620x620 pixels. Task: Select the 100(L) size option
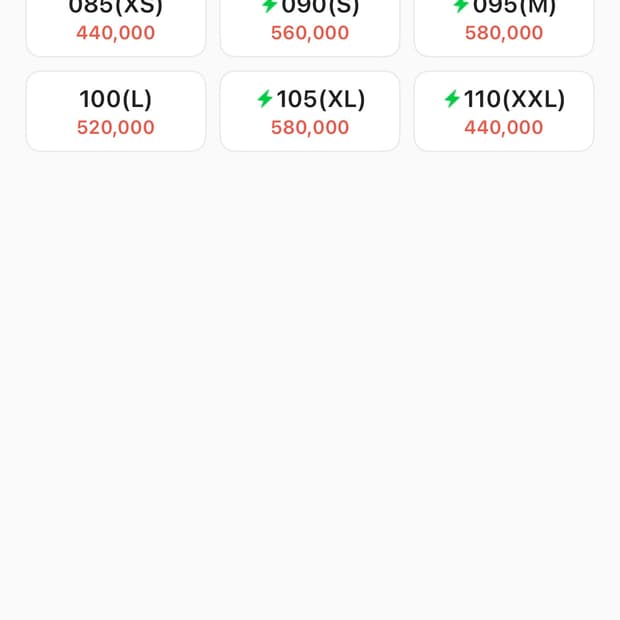point(116,111)
